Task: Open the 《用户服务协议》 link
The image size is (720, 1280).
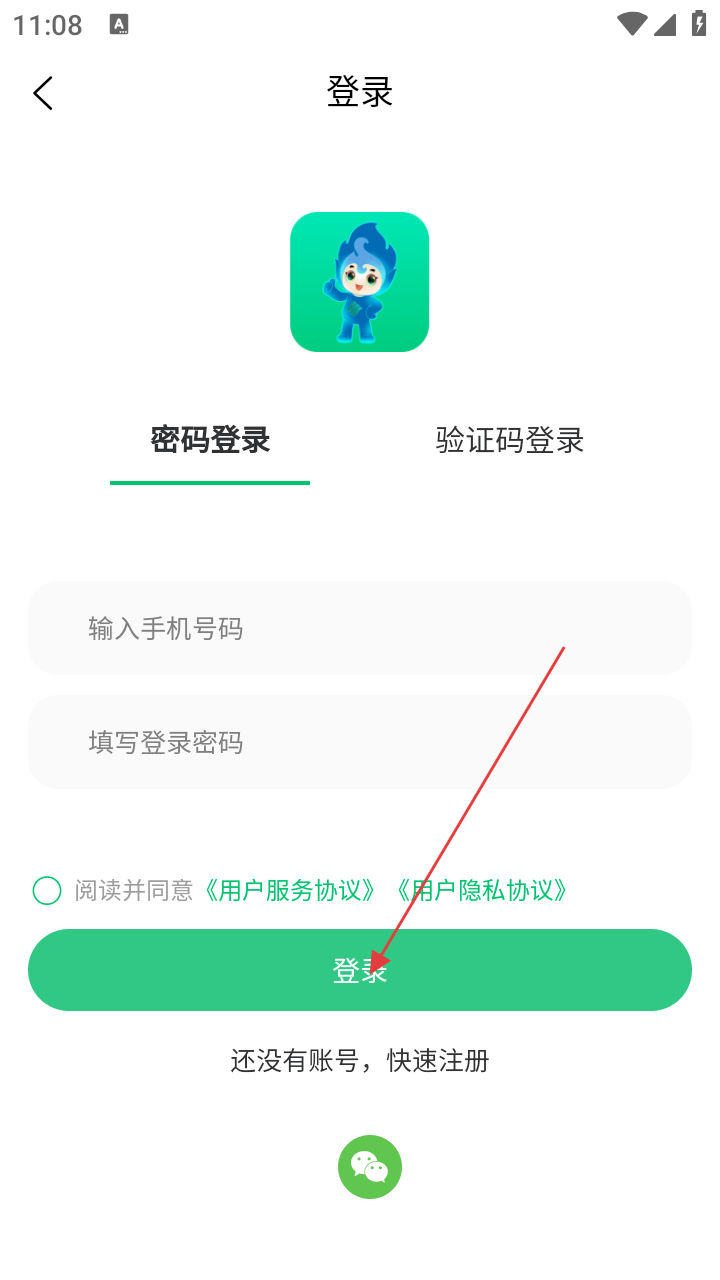Action: pos(291,890)
